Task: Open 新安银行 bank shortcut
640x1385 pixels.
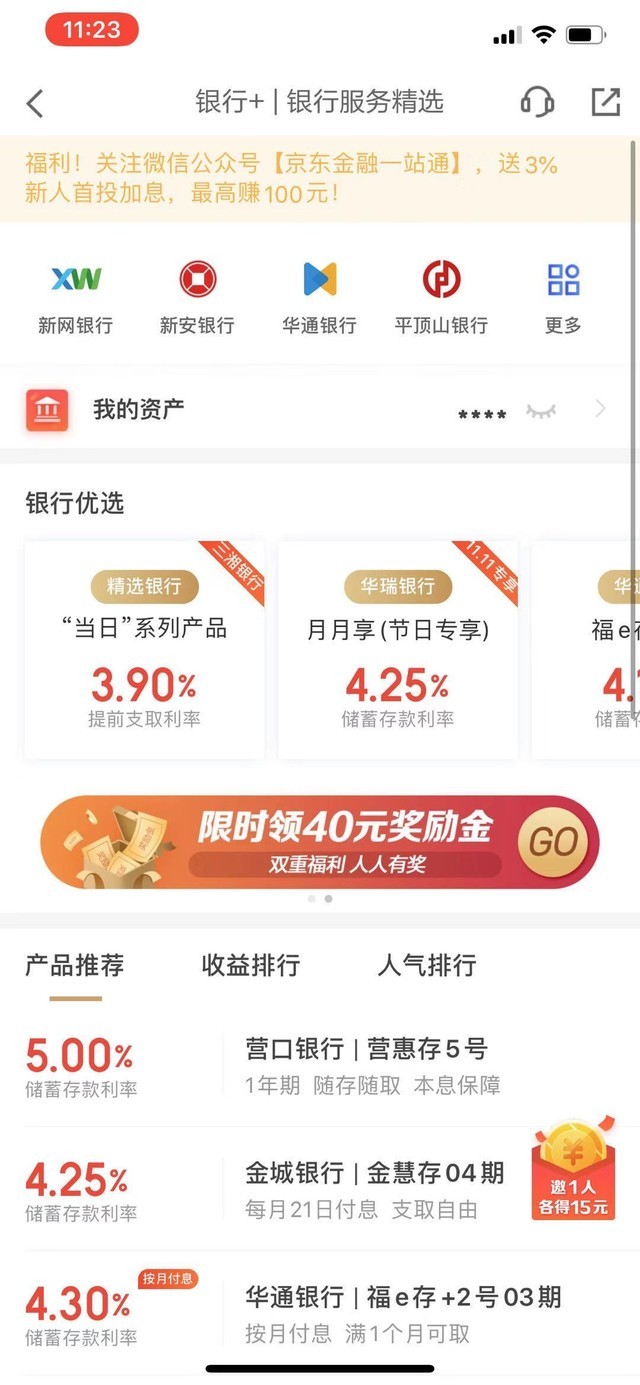Action: click(197, 297)
